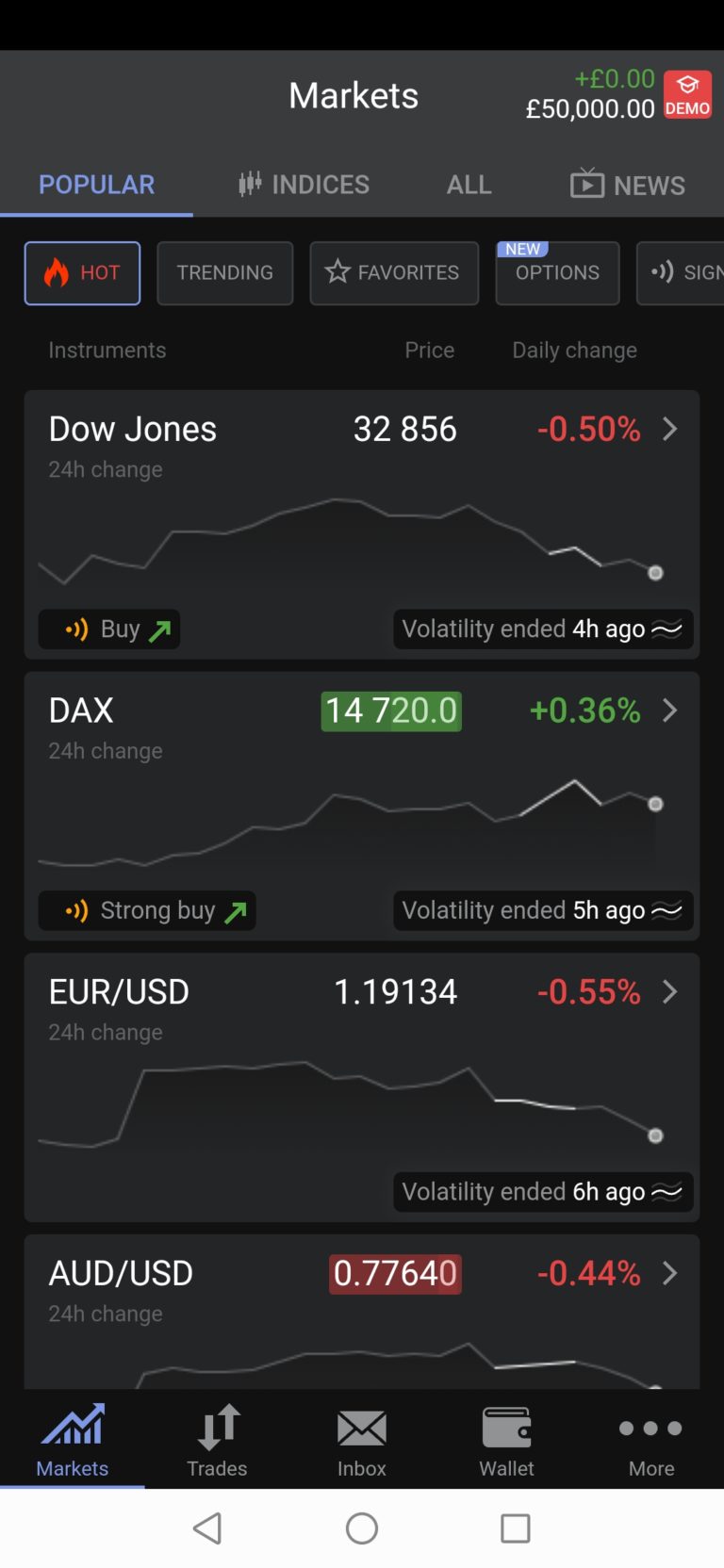The image size is (724, 1568).
Task: Open the ALL markets tab
Action: [x=468, y=184]
